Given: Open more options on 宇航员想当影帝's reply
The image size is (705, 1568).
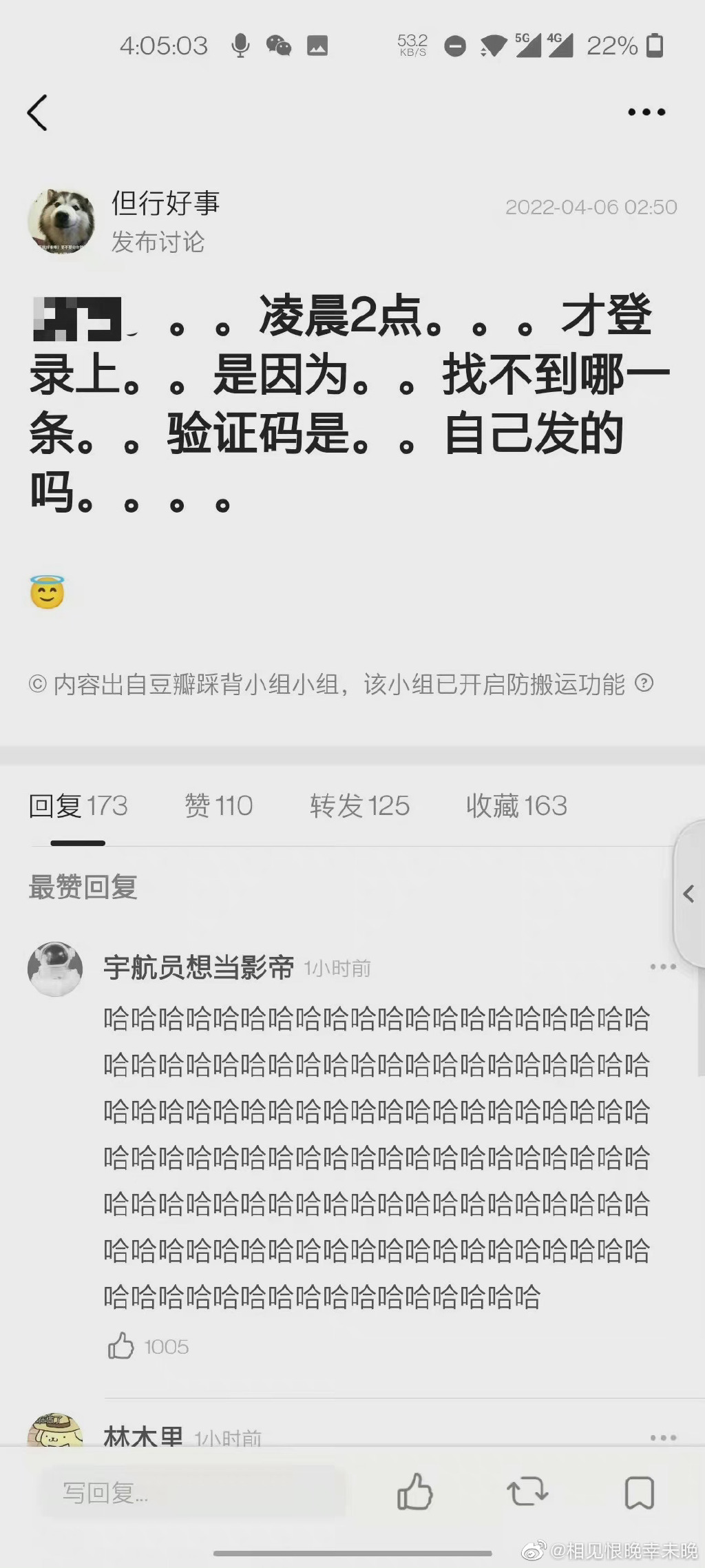Looking at the screenshot, I should point(663,967).
